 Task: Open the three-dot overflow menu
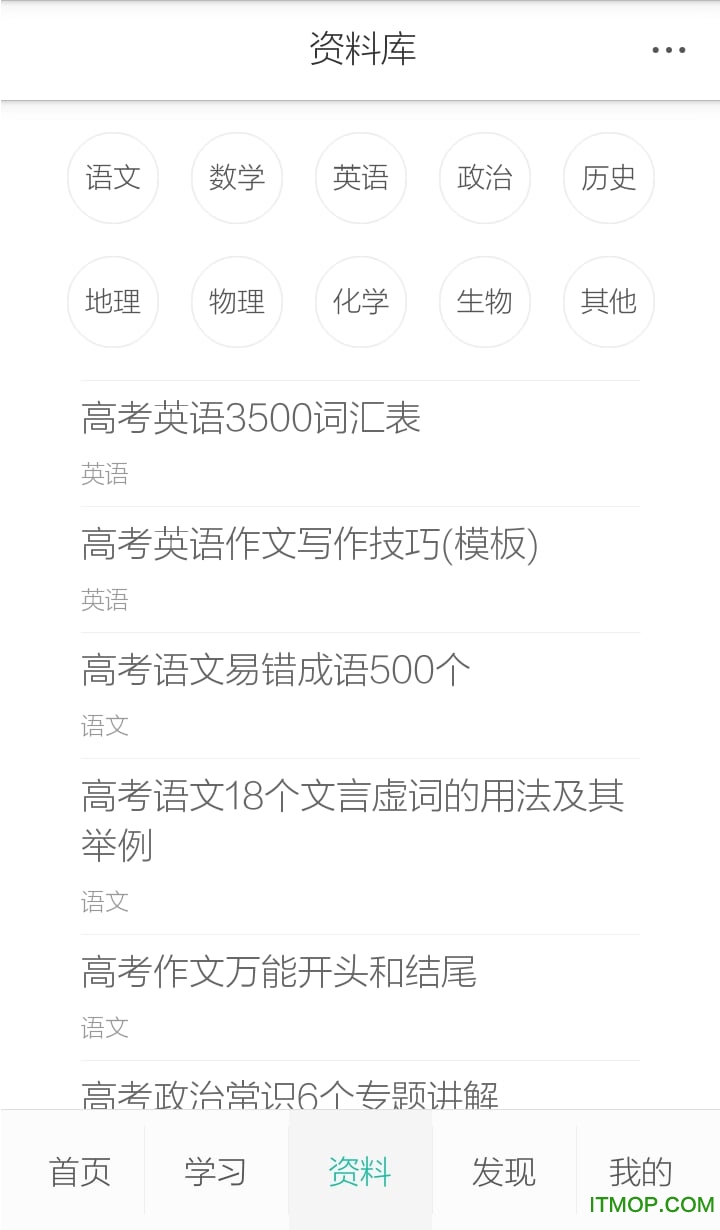tap(668, 50)
